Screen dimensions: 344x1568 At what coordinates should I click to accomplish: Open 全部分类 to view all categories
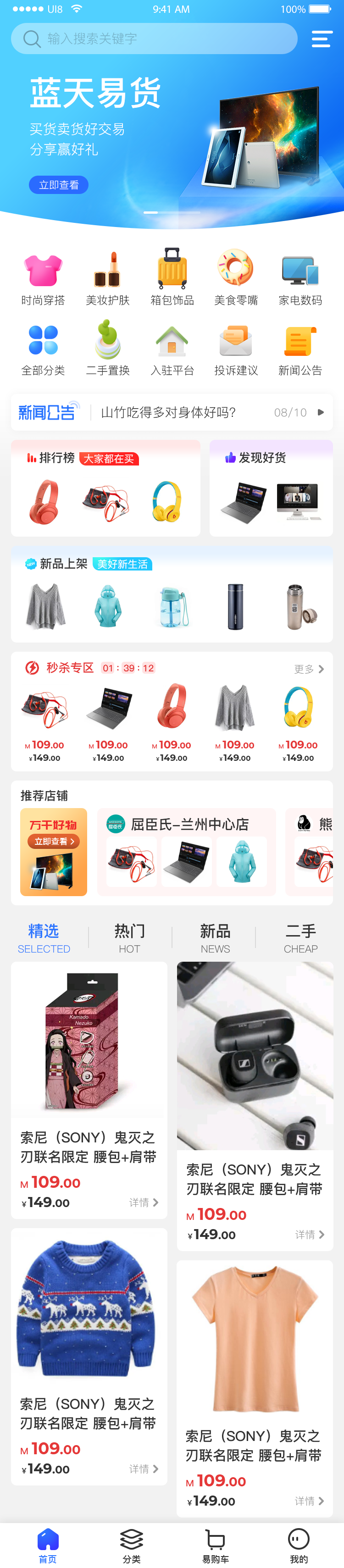tap(43, 349)
